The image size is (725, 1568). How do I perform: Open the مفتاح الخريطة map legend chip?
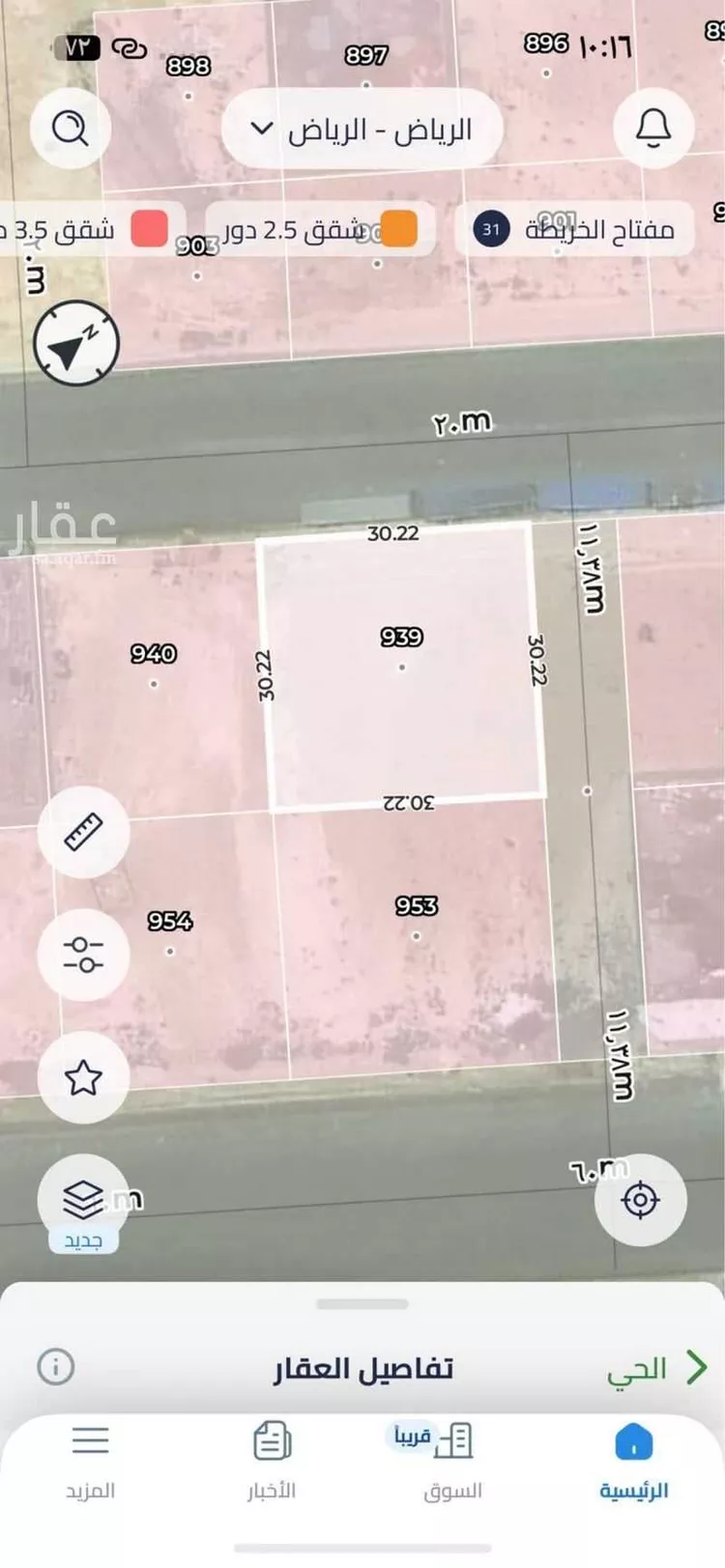point(574,229)
